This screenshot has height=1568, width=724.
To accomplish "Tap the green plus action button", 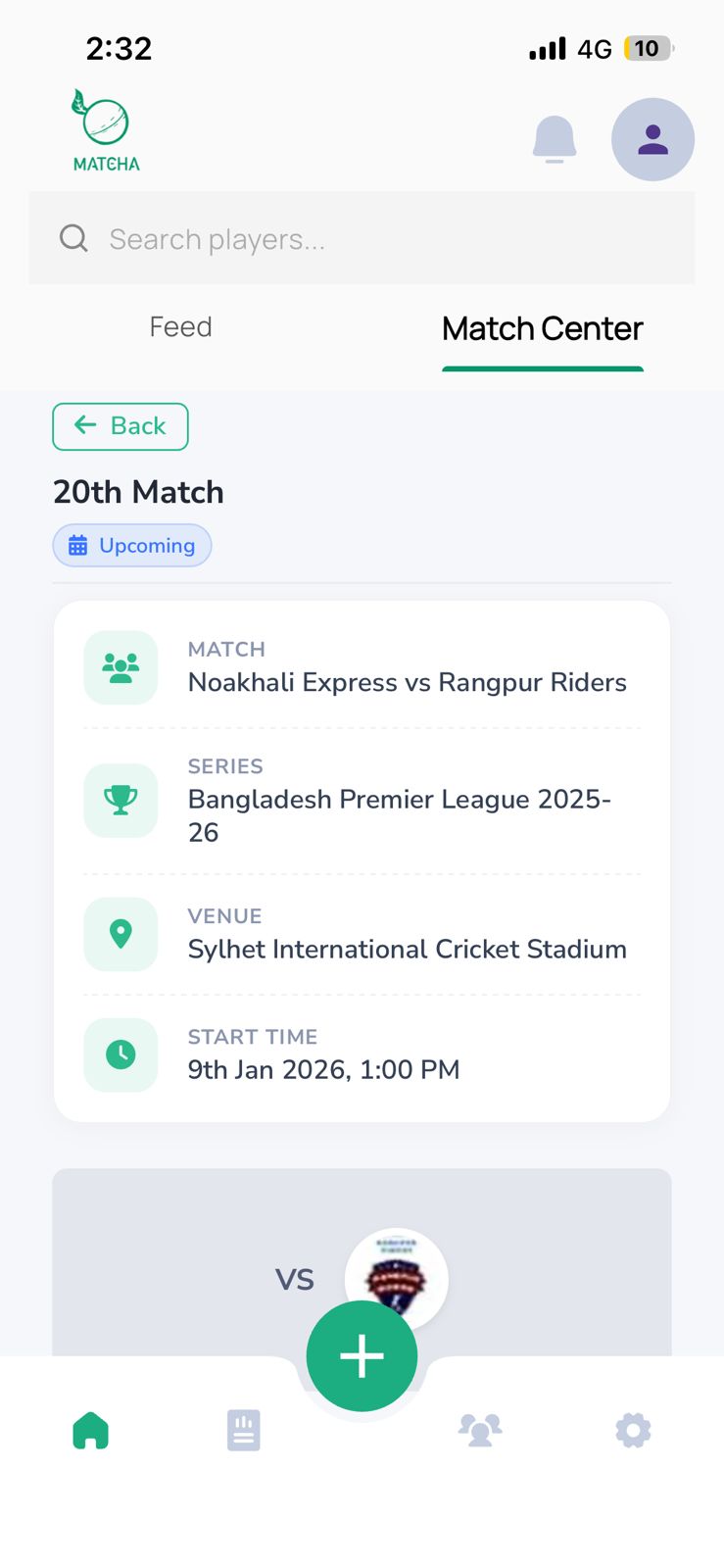I will tap(362, 1355).
